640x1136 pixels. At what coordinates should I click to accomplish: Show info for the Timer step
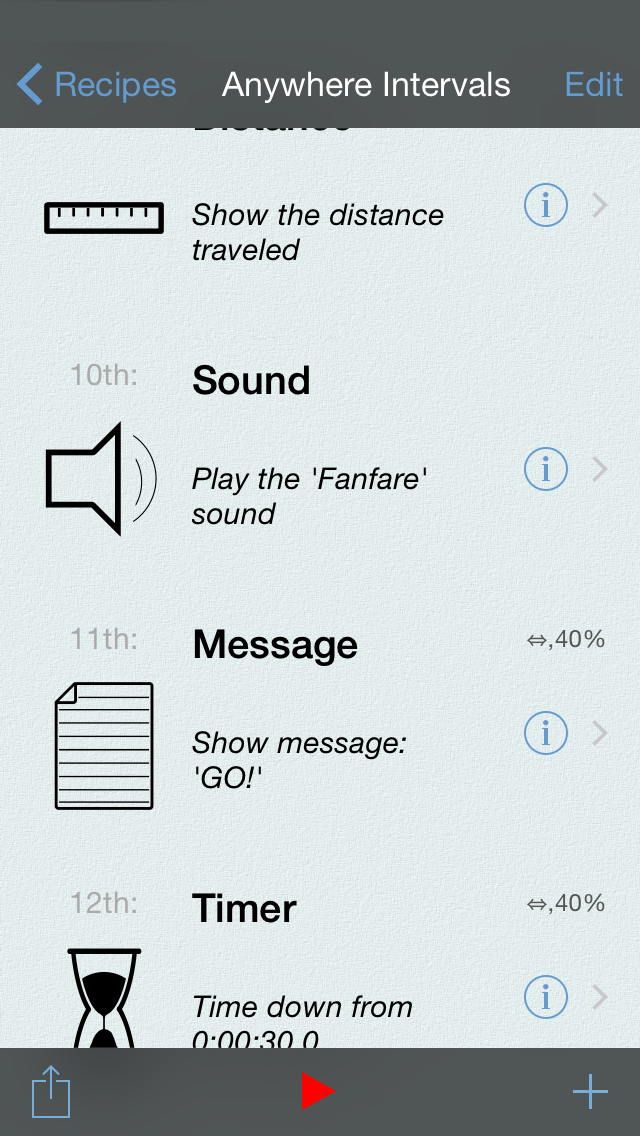point(545,997)
